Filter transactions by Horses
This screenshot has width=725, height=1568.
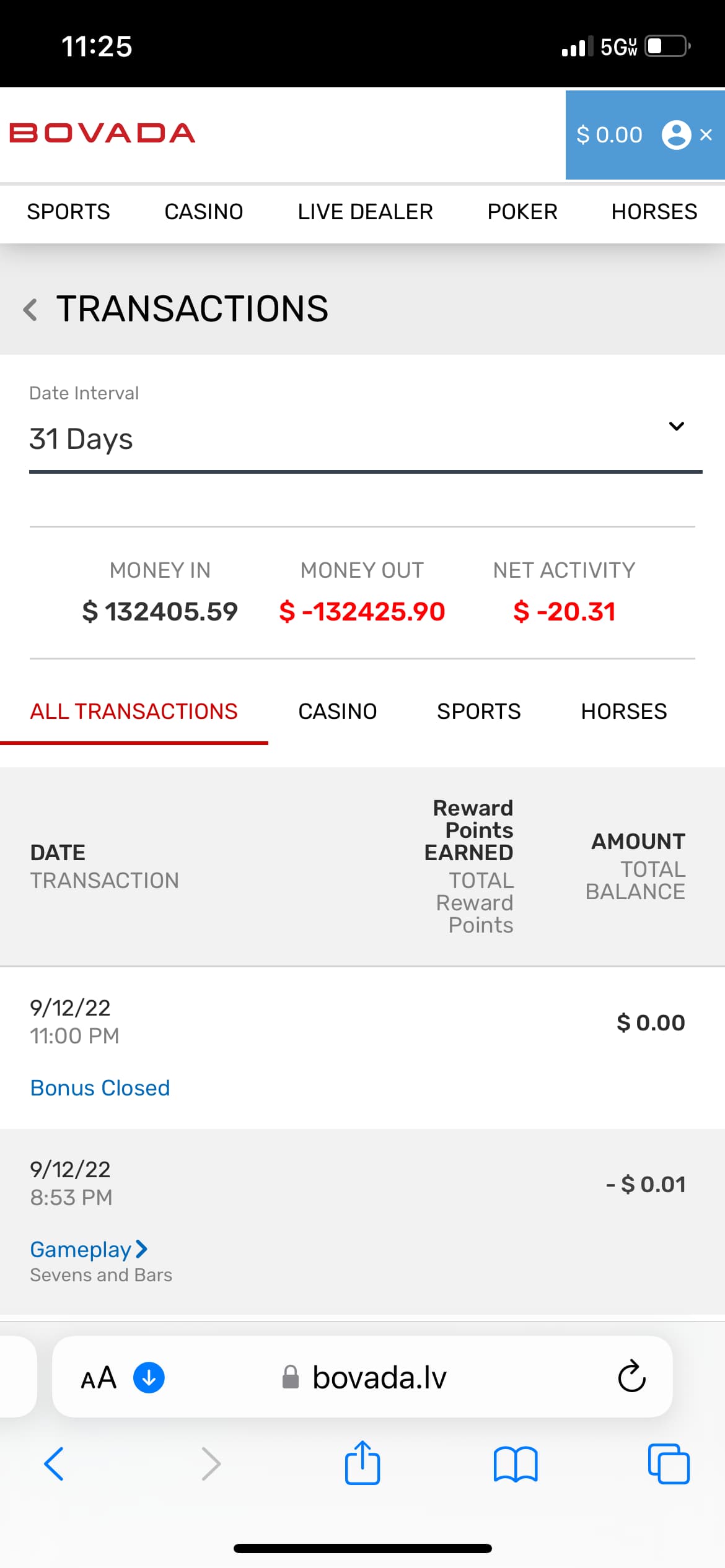(x=623, y=712)
